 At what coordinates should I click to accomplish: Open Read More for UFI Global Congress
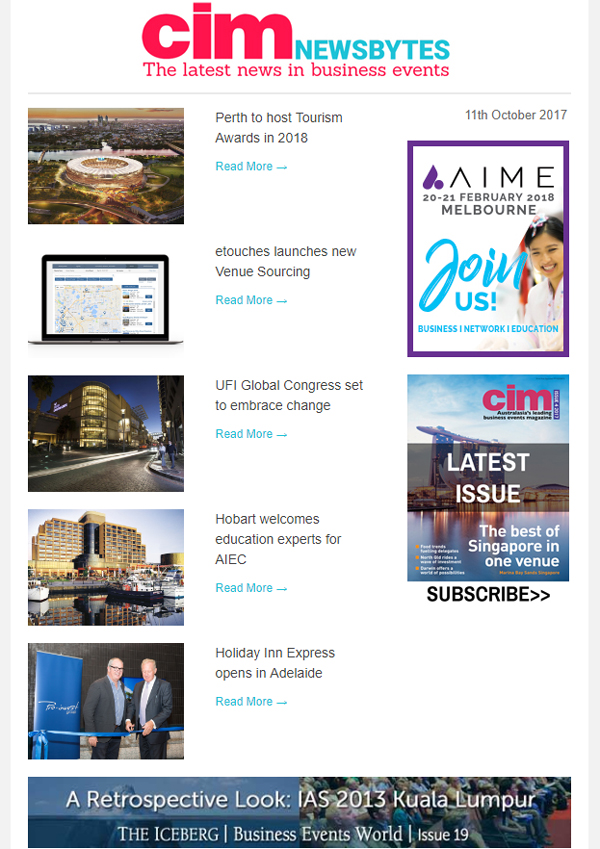[x=251, y=434]
